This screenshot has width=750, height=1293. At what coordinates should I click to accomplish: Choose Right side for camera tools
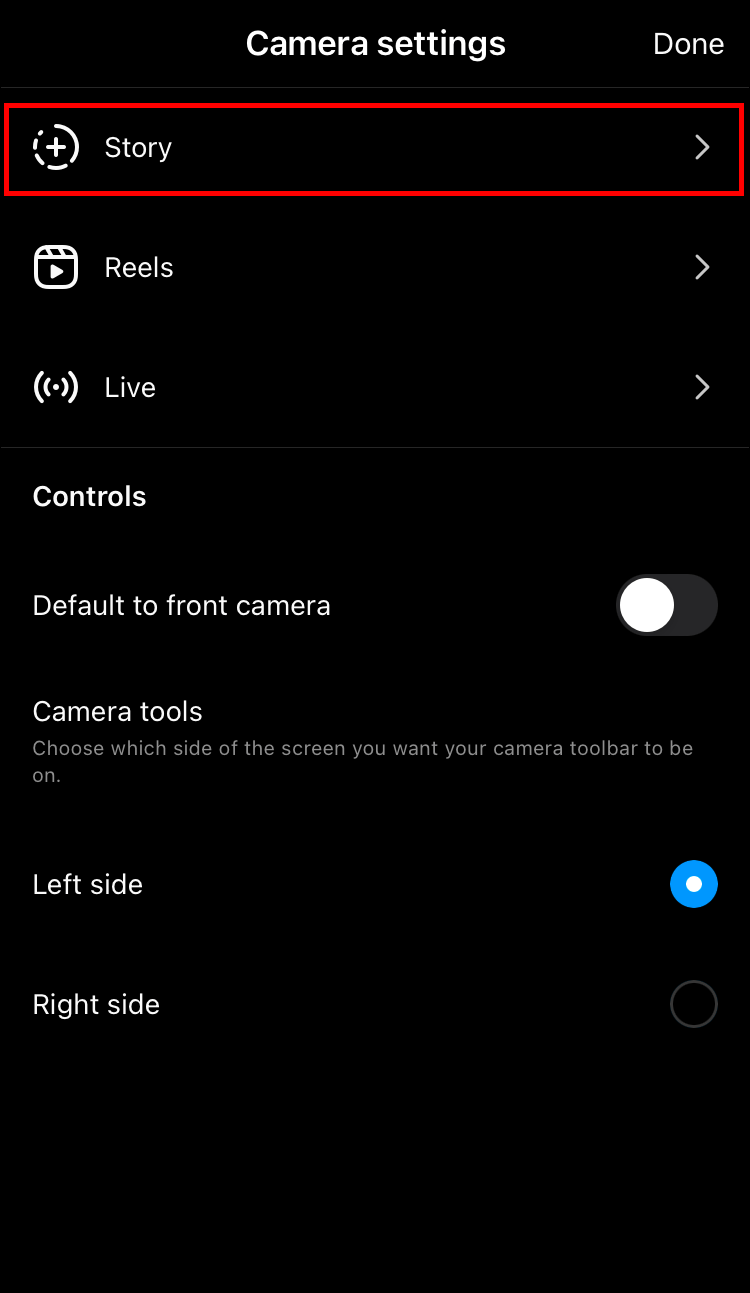click(694, 1004)
